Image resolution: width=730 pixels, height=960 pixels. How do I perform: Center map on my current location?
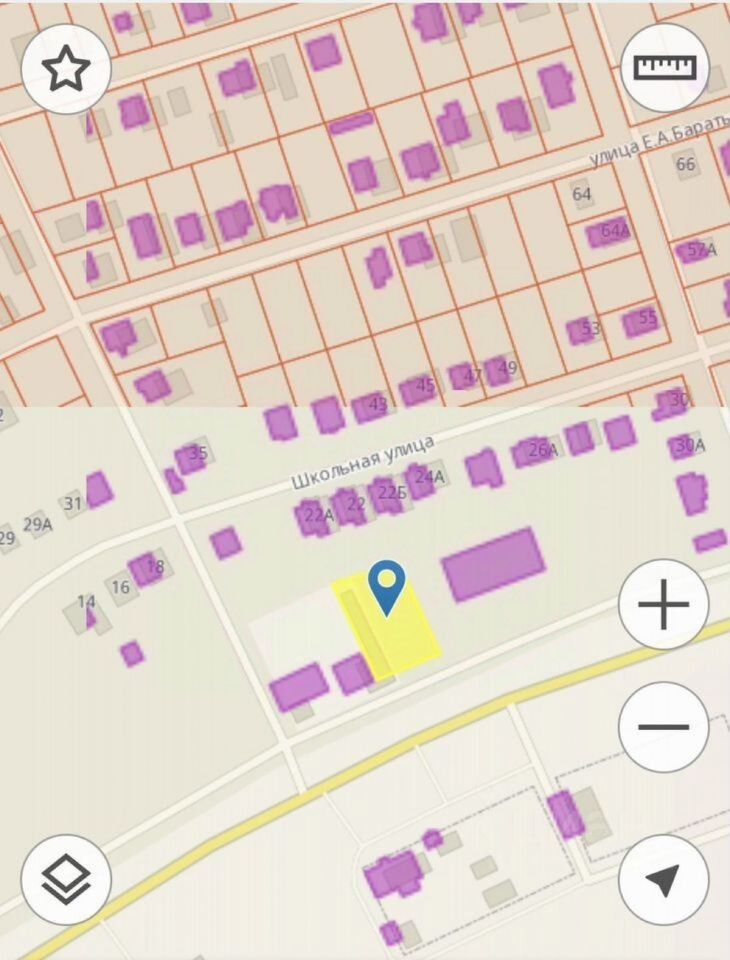664,879
